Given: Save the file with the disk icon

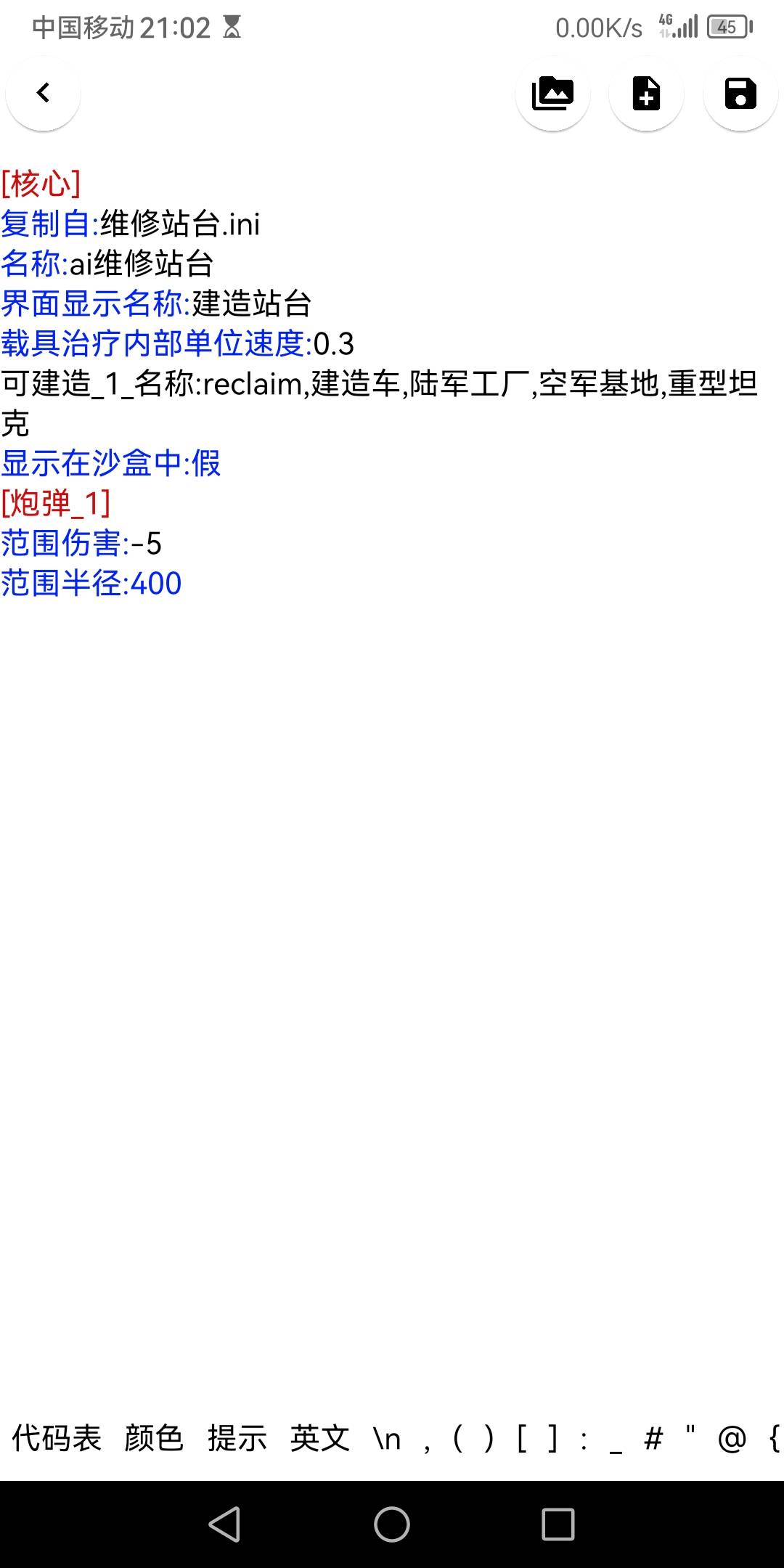Looking at the screenshot, I should [x=740, y=93].
